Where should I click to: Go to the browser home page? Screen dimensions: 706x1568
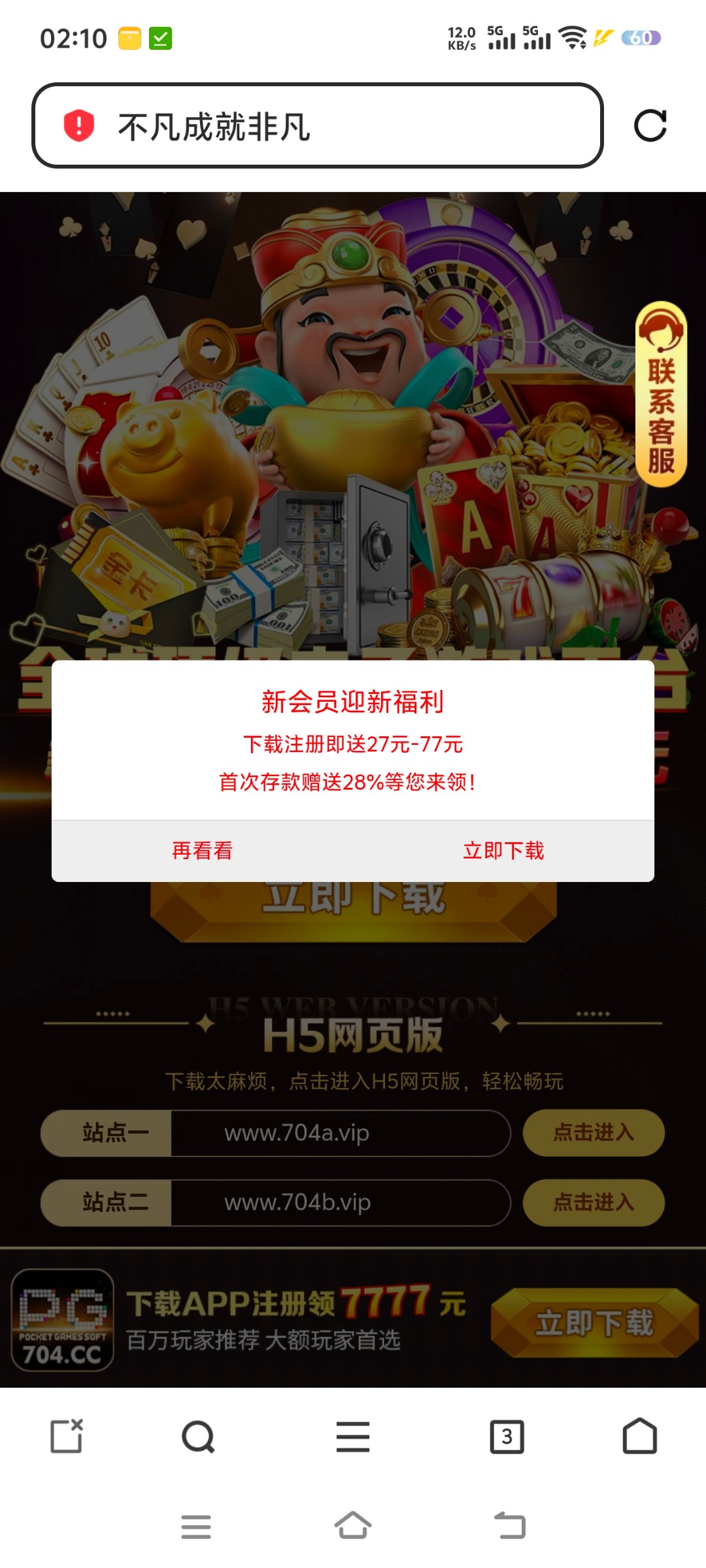tap(639, 1437)
